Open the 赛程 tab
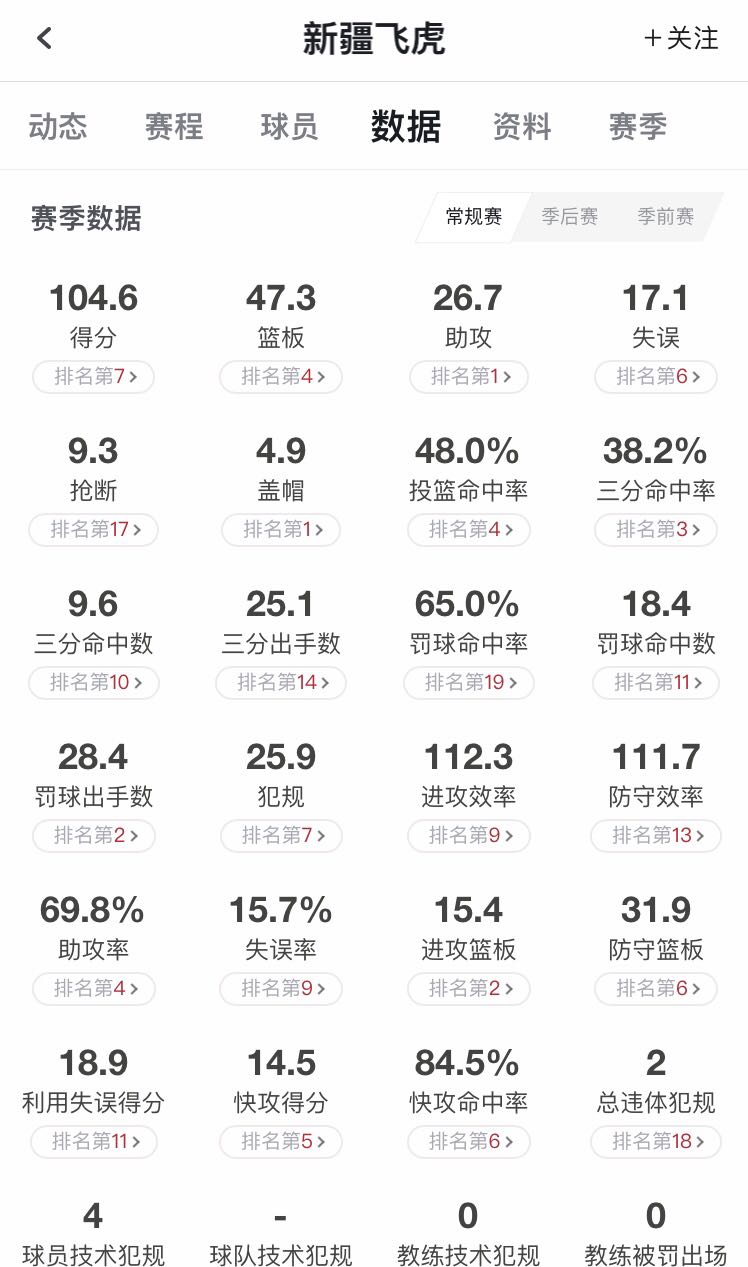748x1267 pixels. (x=174, y=127)
